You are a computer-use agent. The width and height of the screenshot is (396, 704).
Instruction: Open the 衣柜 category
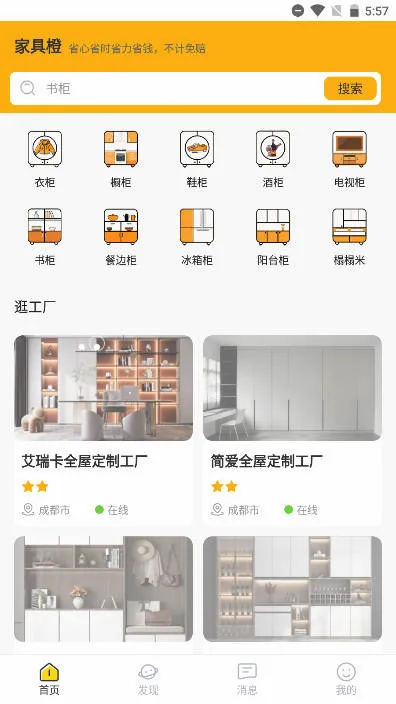click(x=45, y=159)
